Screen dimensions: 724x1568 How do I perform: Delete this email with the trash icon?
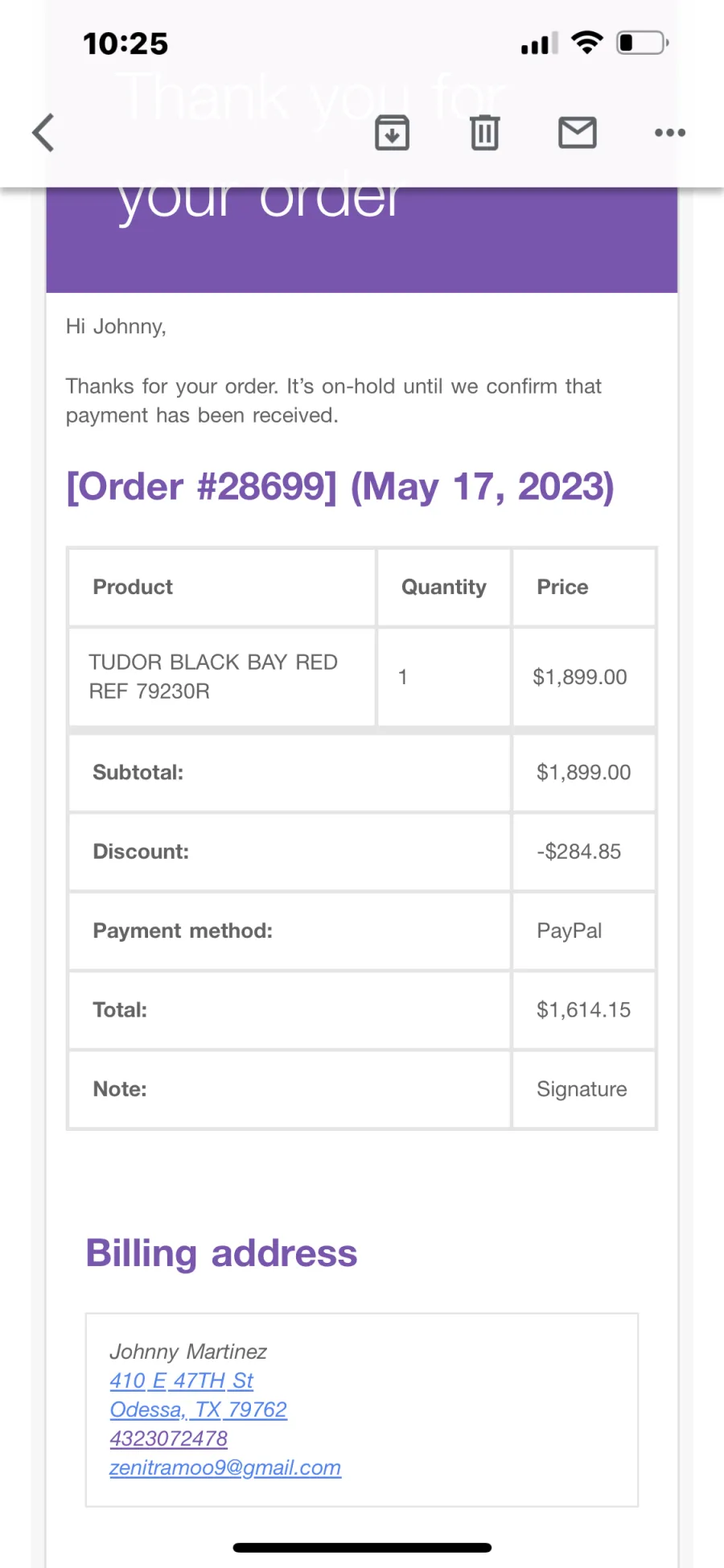tap(485, 133)
